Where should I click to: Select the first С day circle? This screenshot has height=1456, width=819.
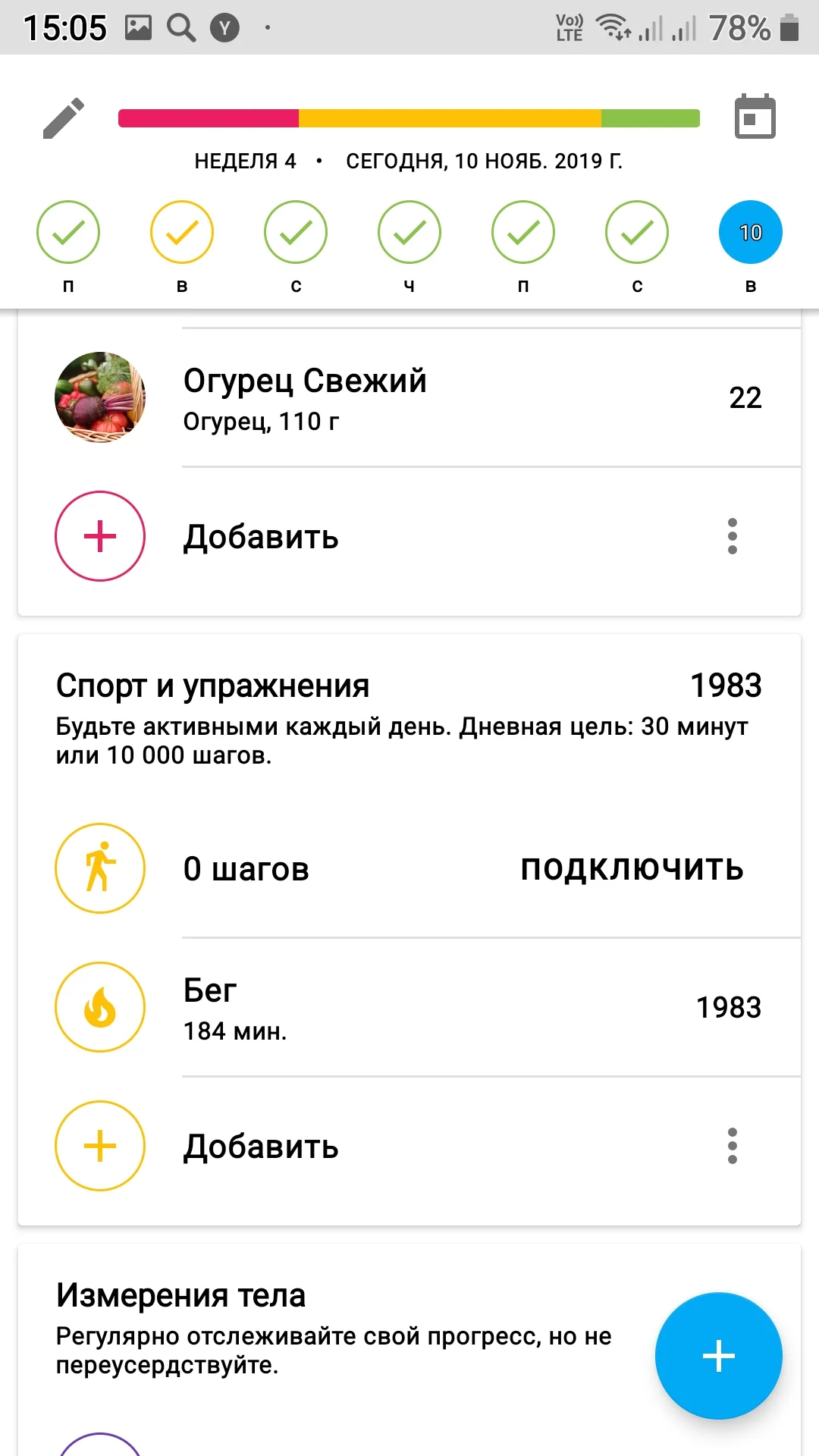(296, 232)
